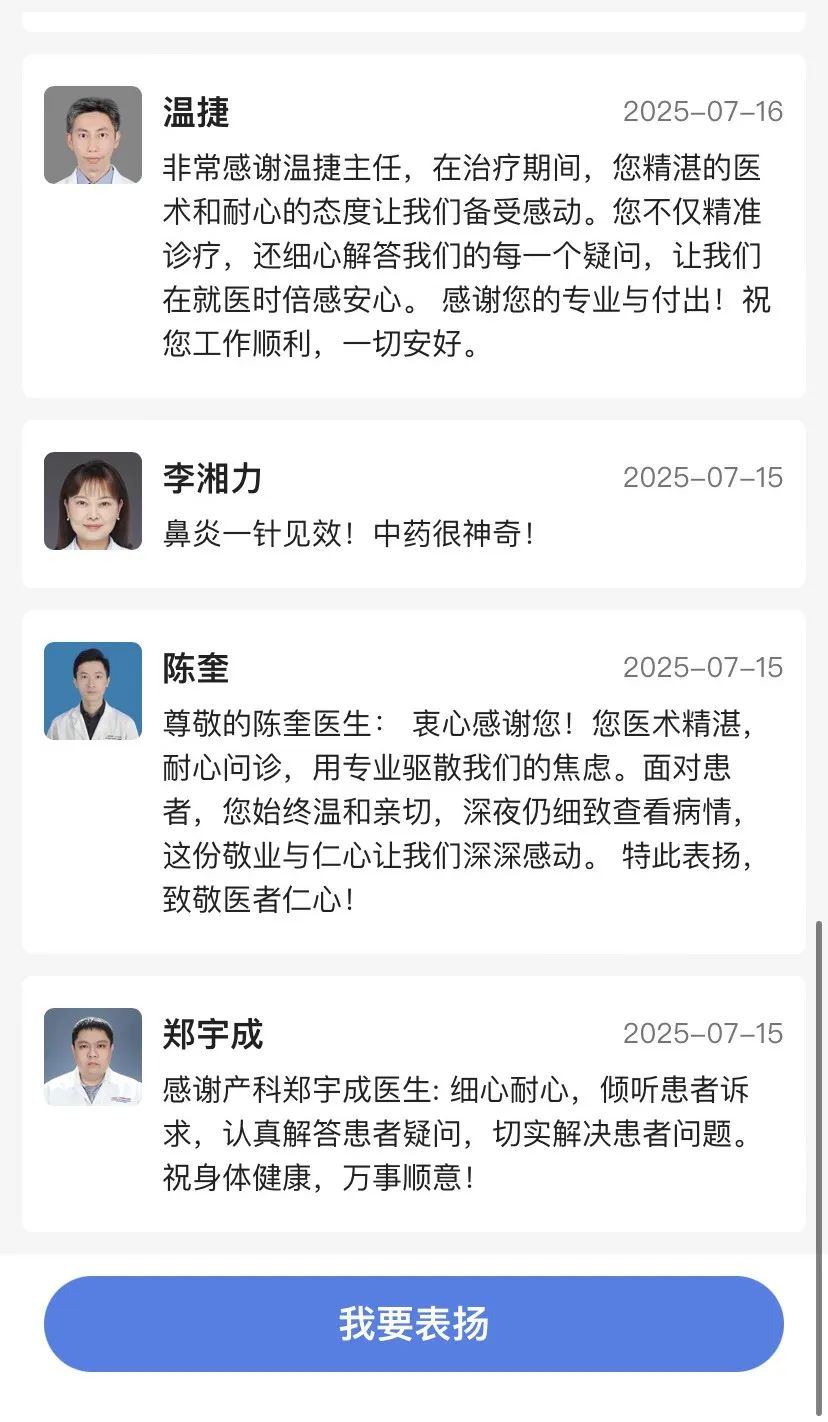828x1422 pixels.
Task: Click the date on 郑宇成's praise card
Action: click(702, 1034)
